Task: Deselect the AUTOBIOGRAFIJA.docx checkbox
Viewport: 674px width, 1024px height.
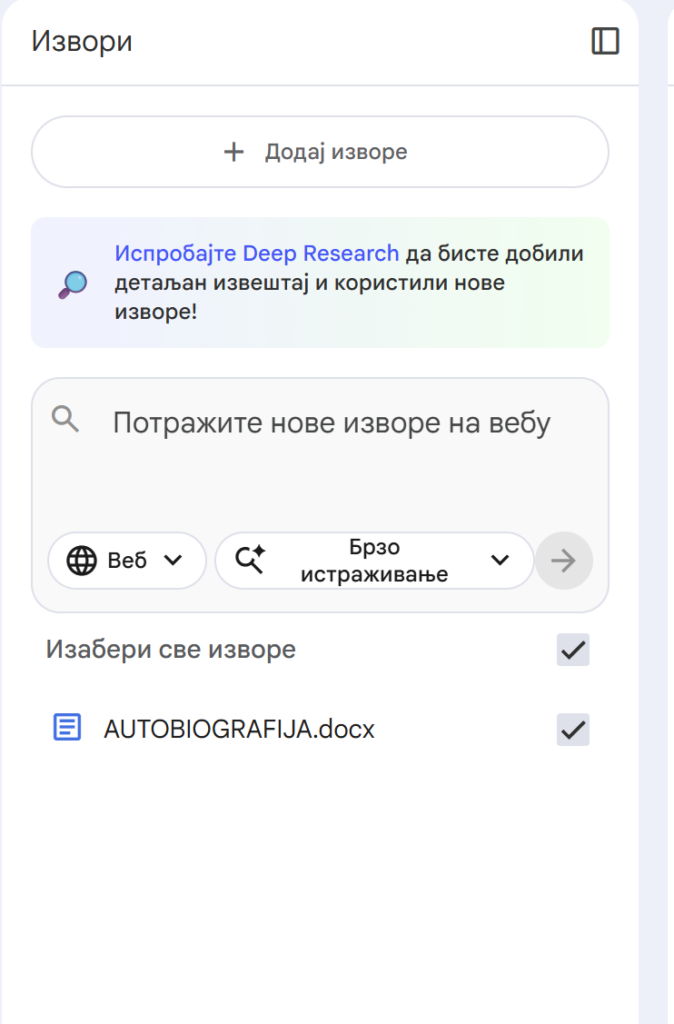Action: (x=573, y=730)
